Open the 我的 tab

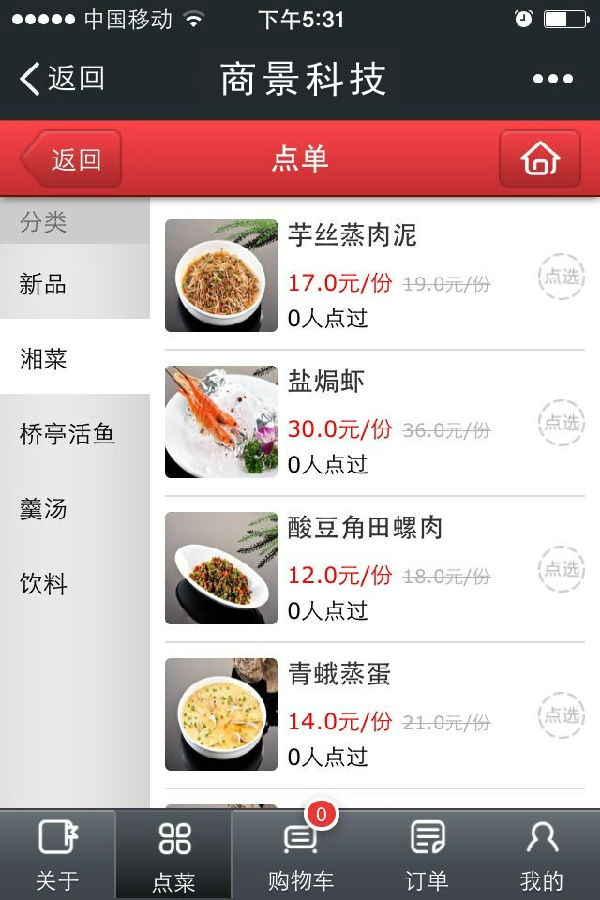[542, 856]
